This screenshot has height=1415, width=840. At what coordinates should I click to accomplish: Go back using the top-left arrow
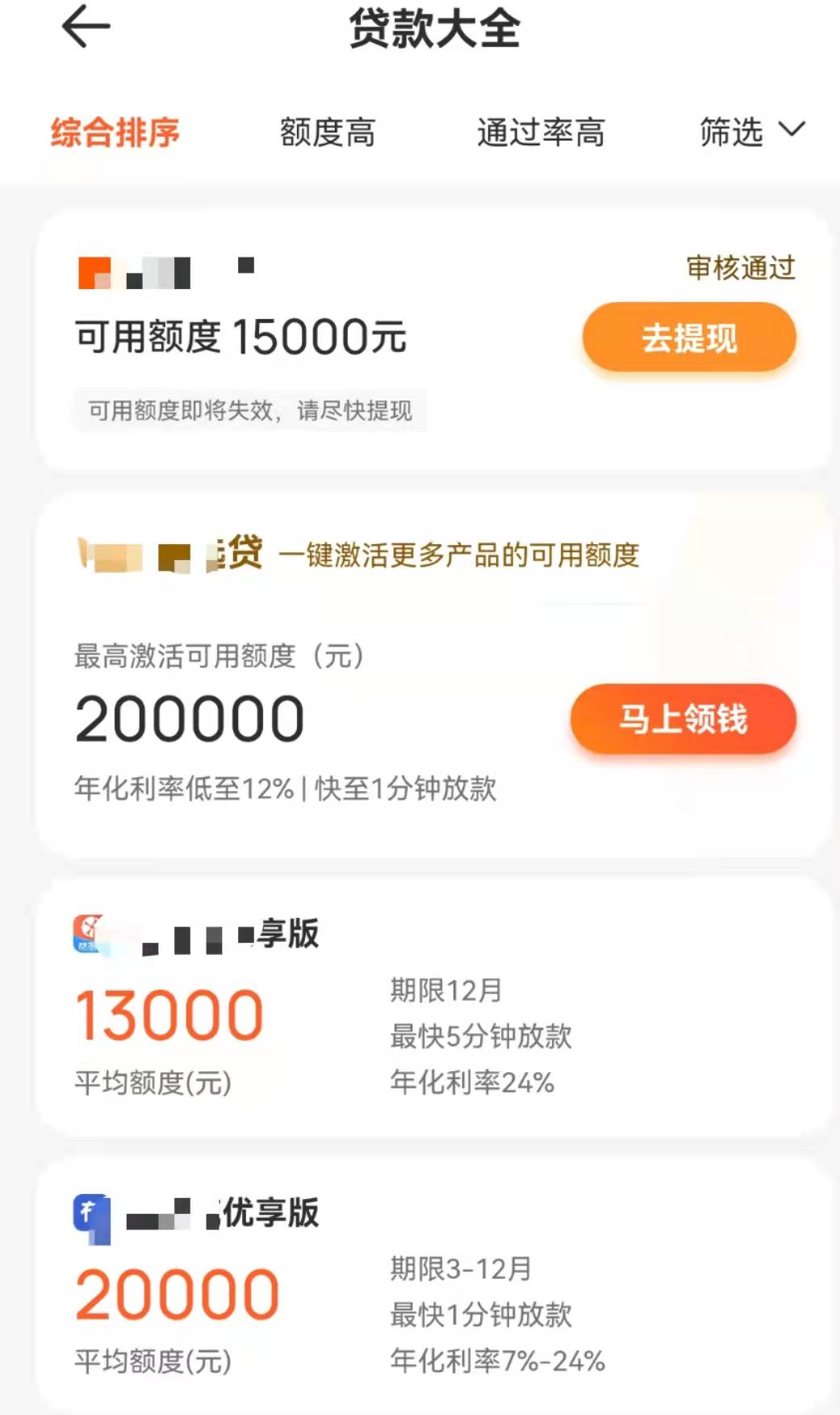86,27
